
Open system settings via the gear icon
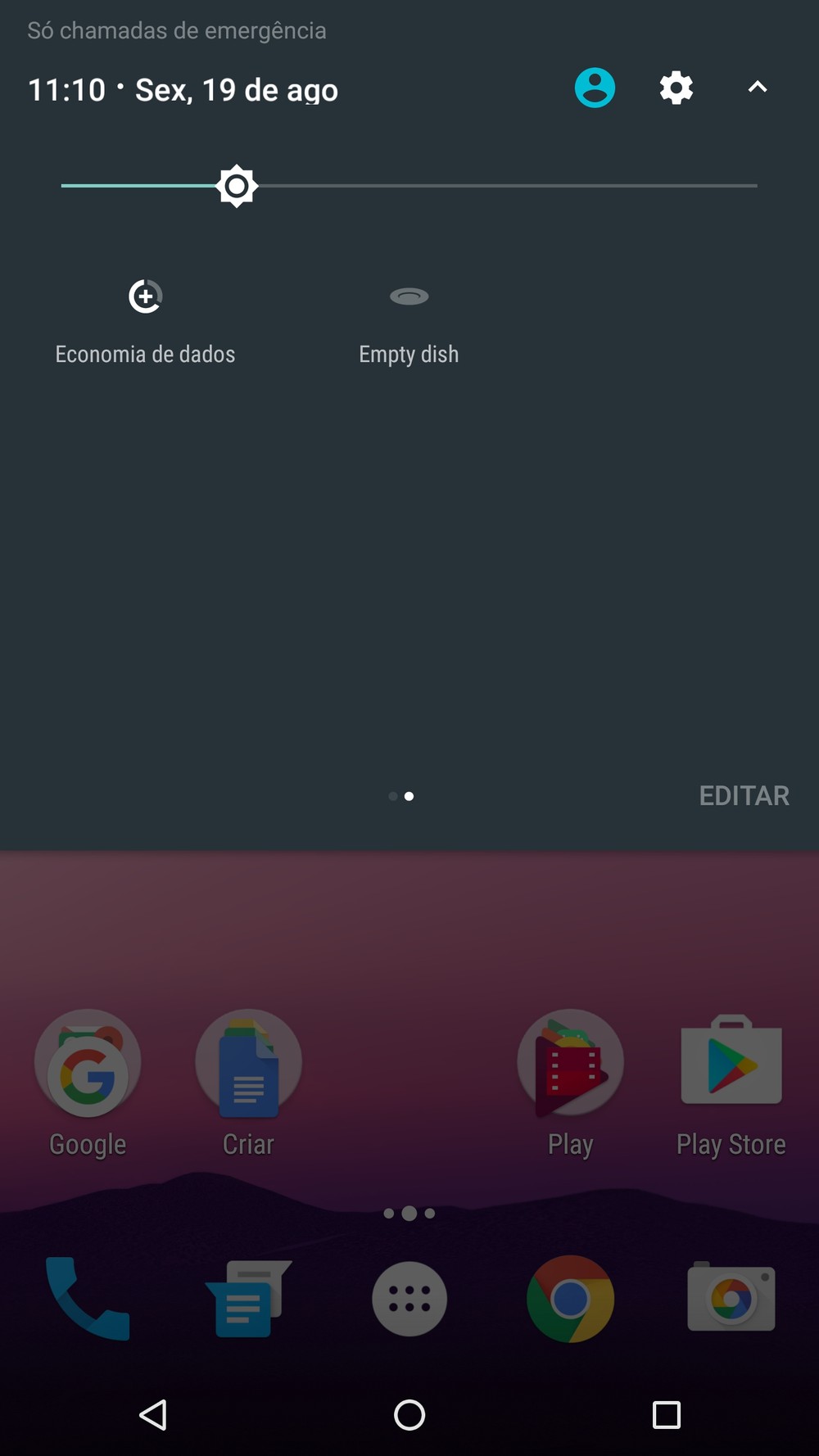(676, 88)
